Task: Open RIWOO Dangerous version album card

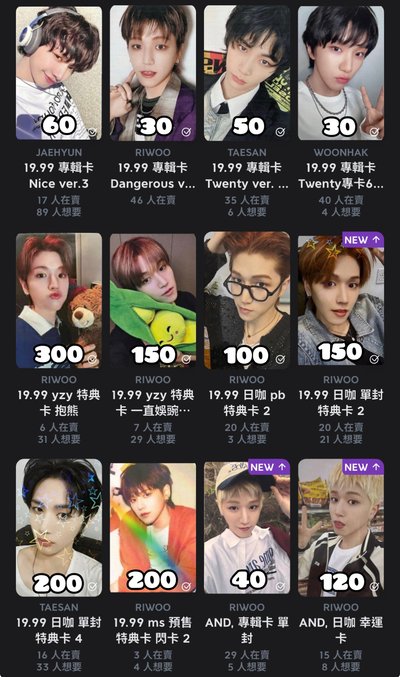Action: [153, 73]
